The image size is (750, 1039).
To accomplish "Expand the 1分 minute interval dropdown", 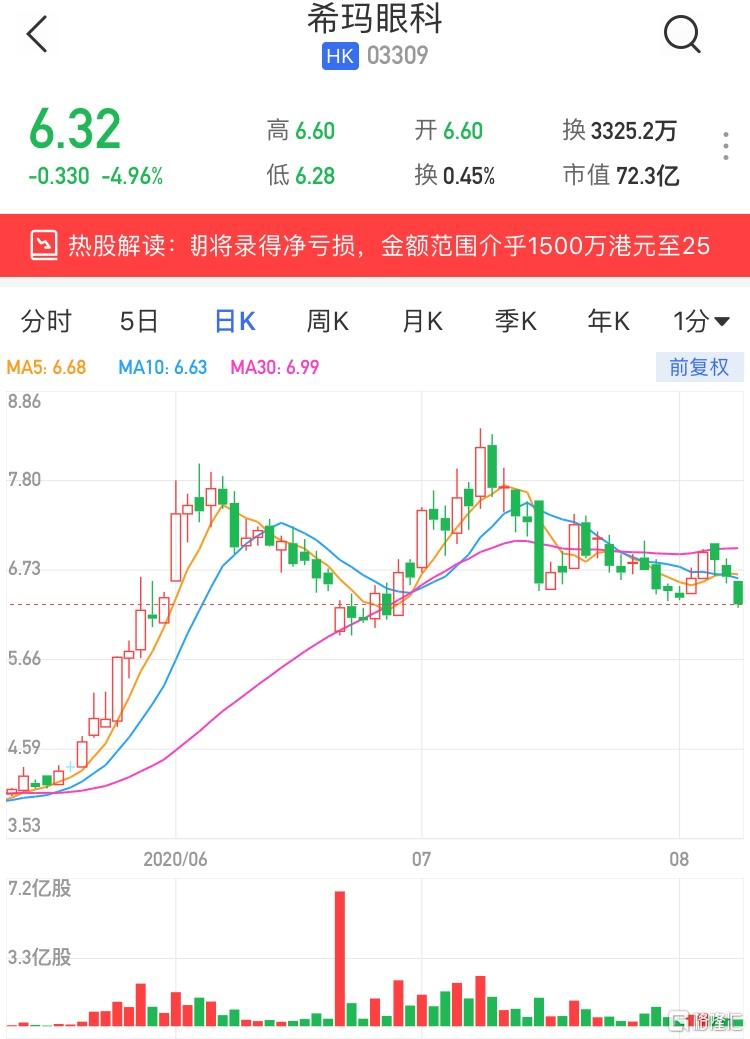I will click(x=701, y=321).
